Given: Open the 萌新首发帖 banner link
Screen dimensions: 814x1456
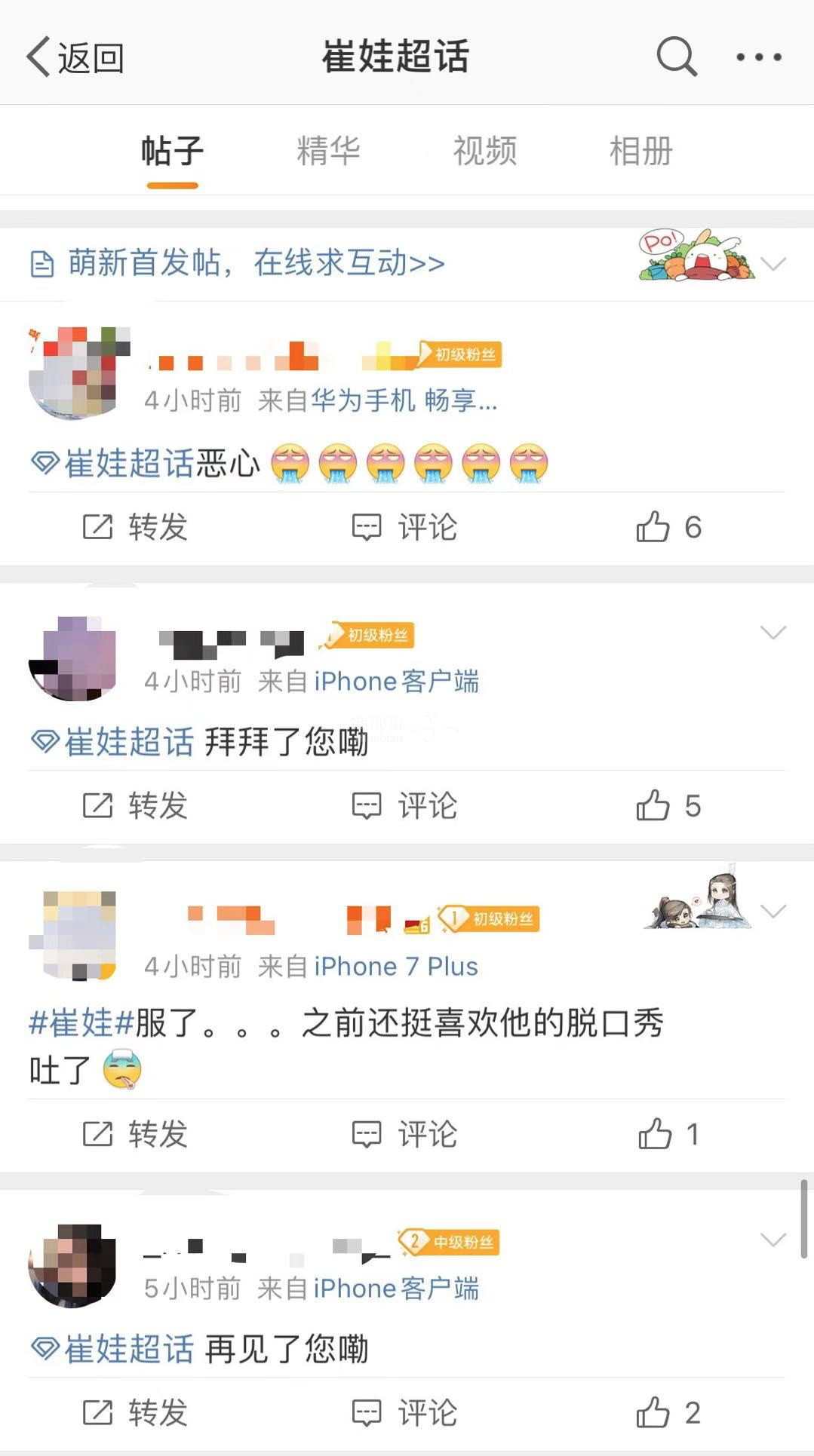Looking at the screenshot, I should [x=256, y=263].
